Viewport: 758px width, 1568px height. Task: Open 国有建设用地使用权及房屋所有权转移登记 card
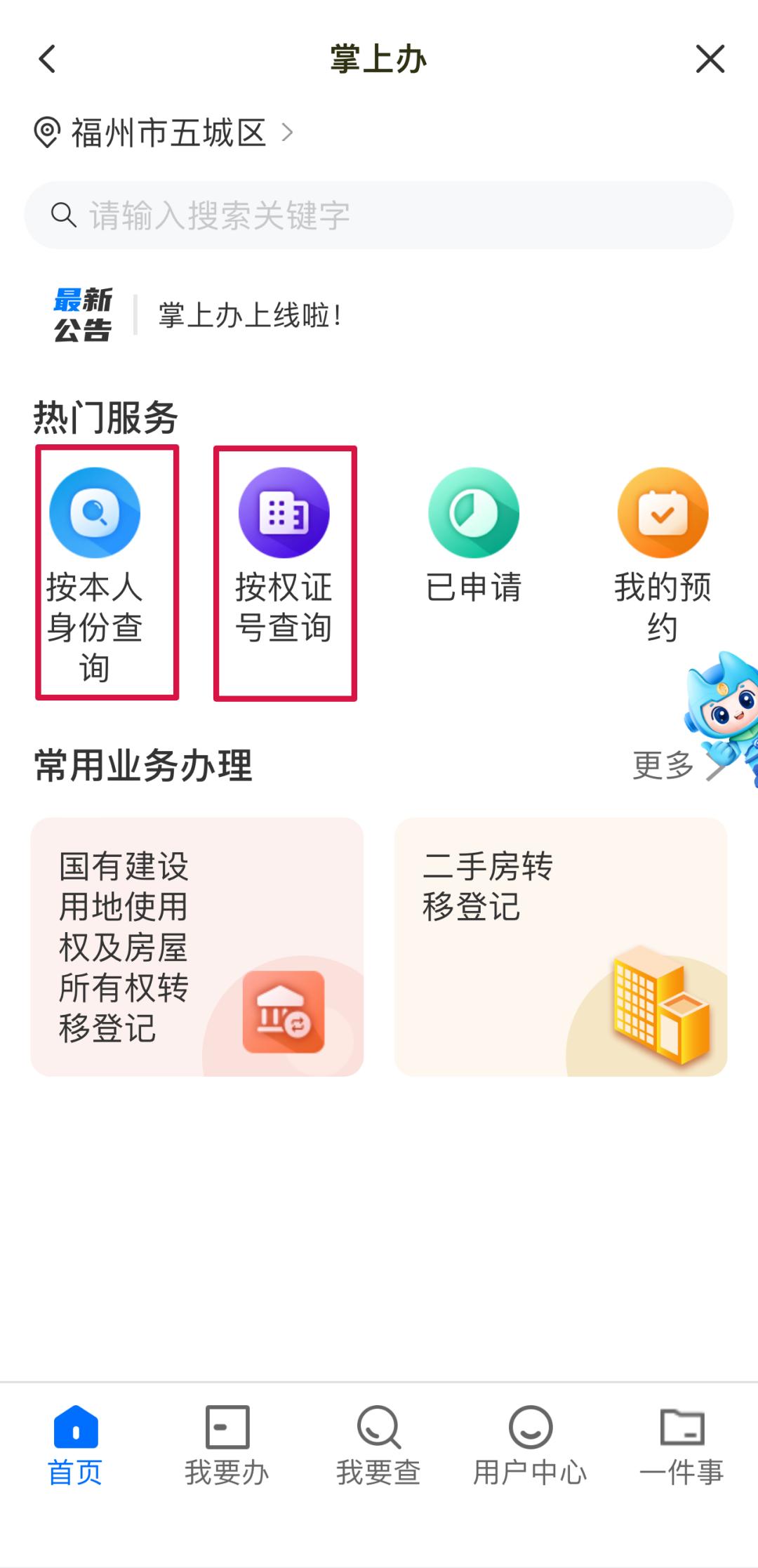[197, 946]
